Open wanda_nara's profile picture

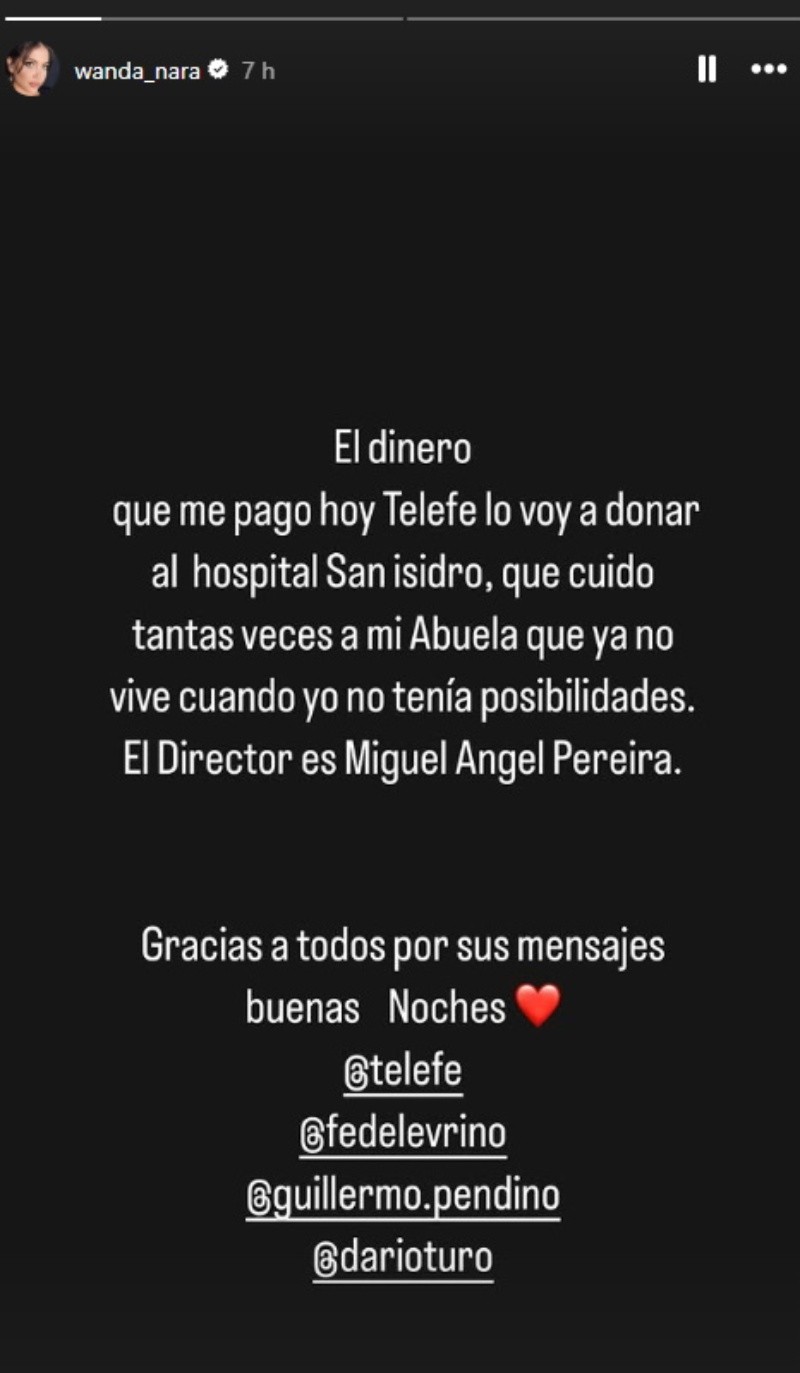31,71
